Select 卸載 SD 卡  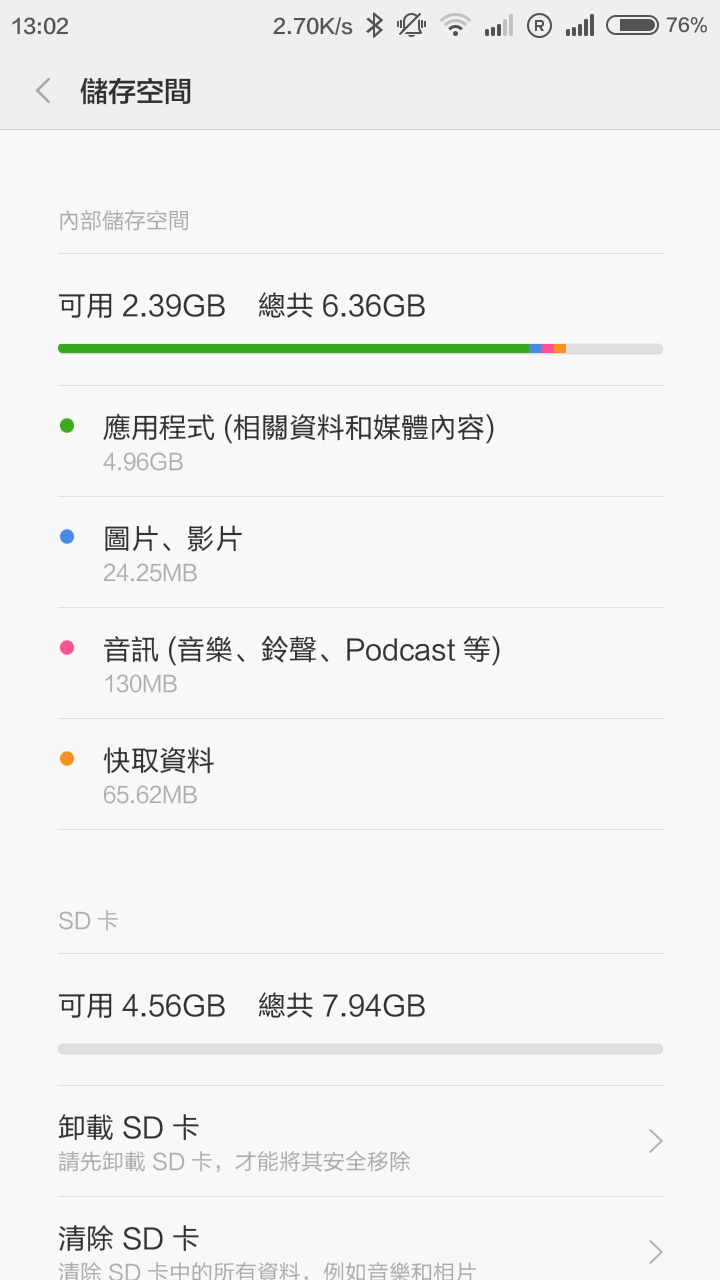coord(360,1141)
